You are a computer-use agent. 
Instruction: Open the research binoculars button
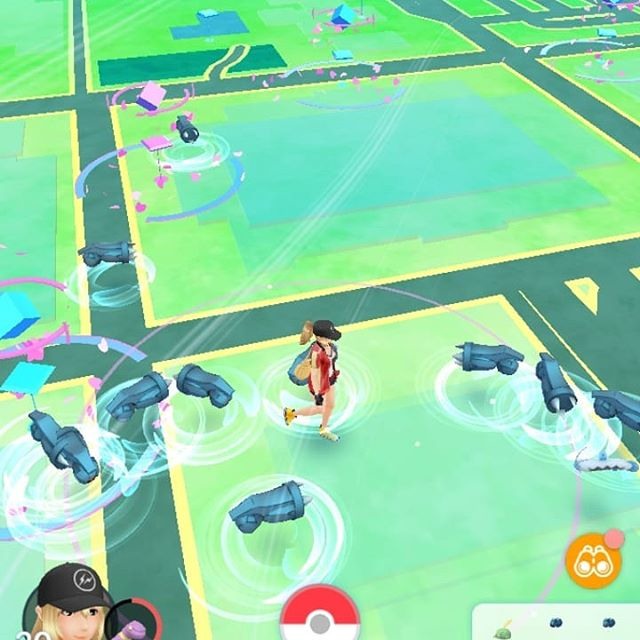click(x=593, y=561)
